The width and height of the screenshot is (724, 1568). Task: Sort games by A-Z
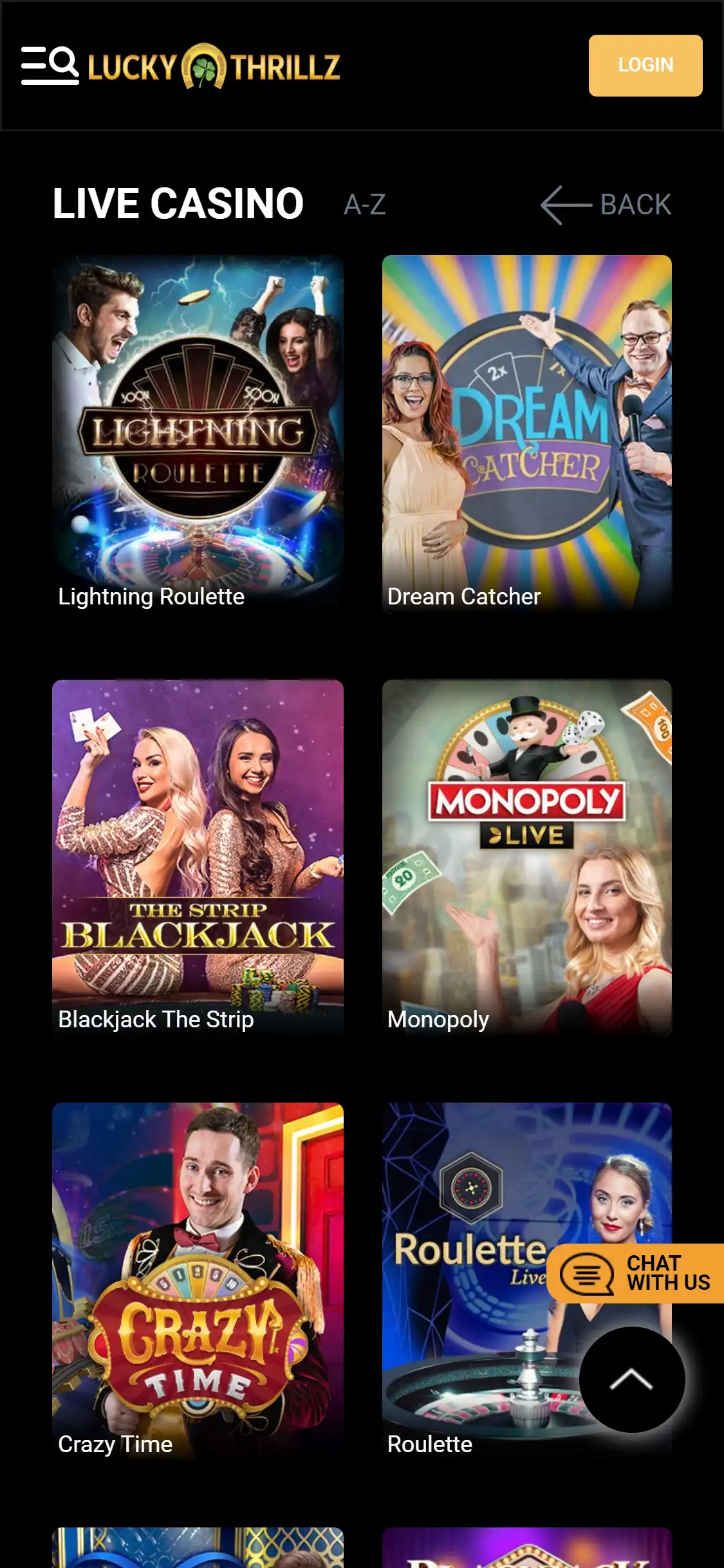point(364,205)
